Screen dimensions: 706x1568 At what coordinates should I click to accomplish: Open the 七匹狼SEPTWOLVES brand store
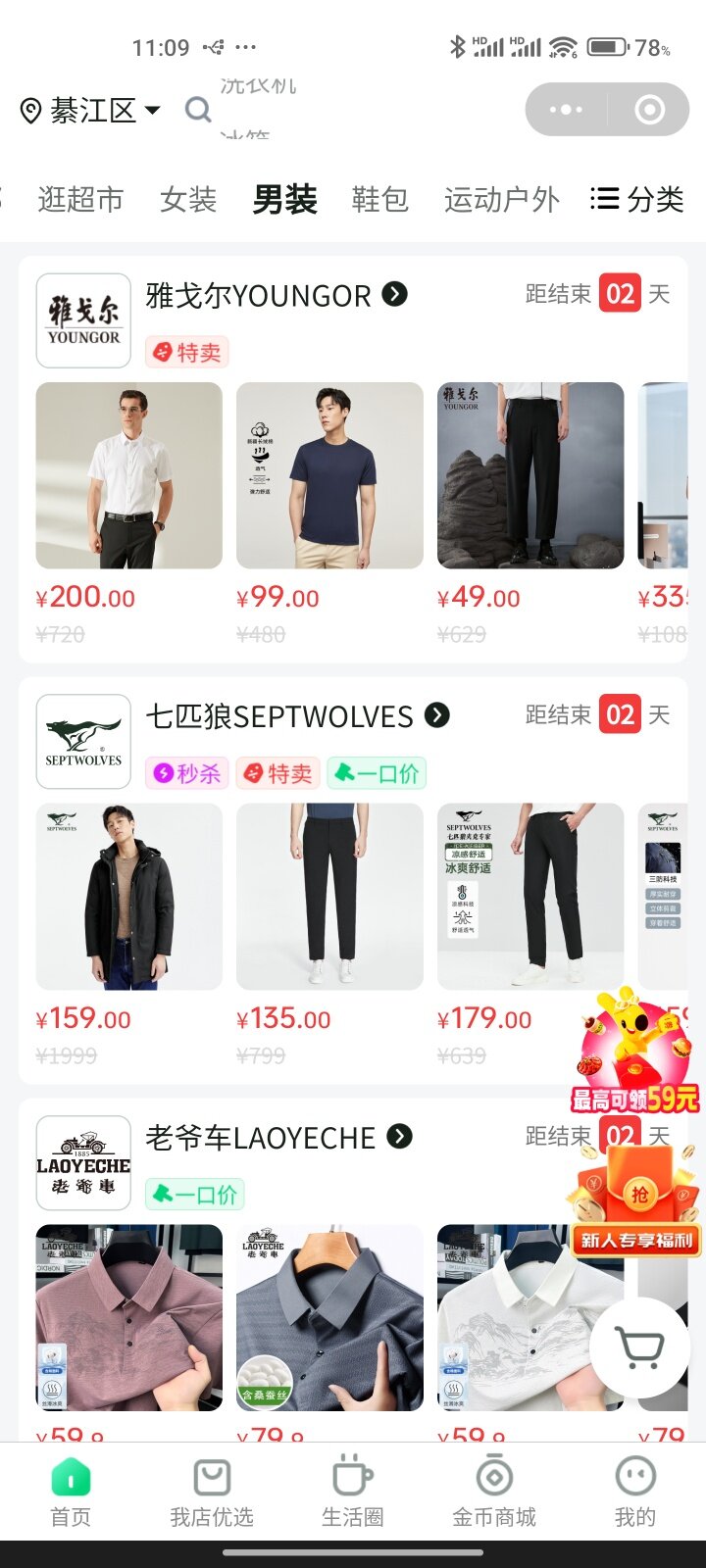(x=297, y=716)
